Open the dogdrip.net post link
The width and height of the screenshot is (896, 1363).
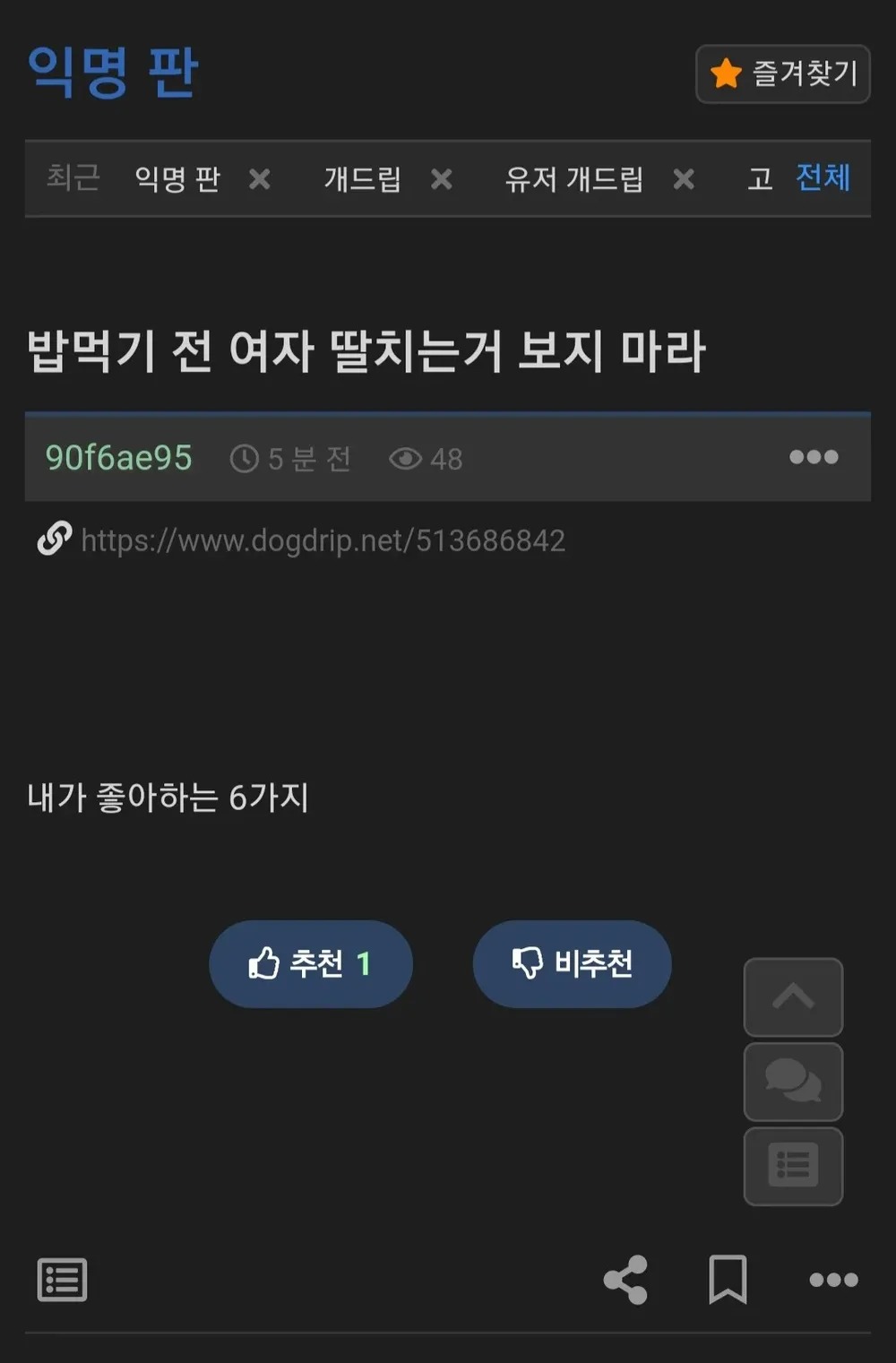[323, 540]
